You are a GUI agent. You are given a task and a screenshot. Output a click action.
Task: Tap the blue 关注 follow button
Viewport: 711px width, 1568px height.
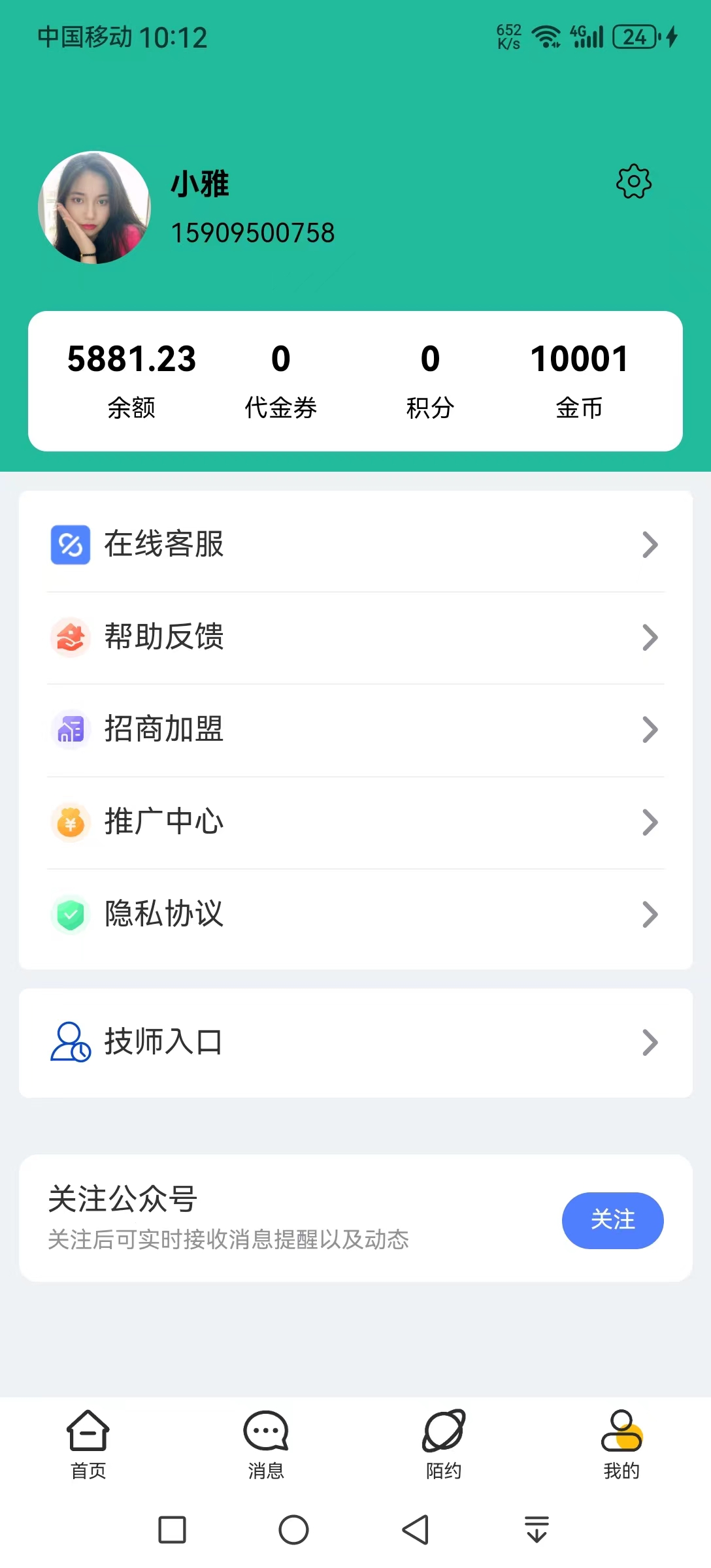click(612, 1220)
